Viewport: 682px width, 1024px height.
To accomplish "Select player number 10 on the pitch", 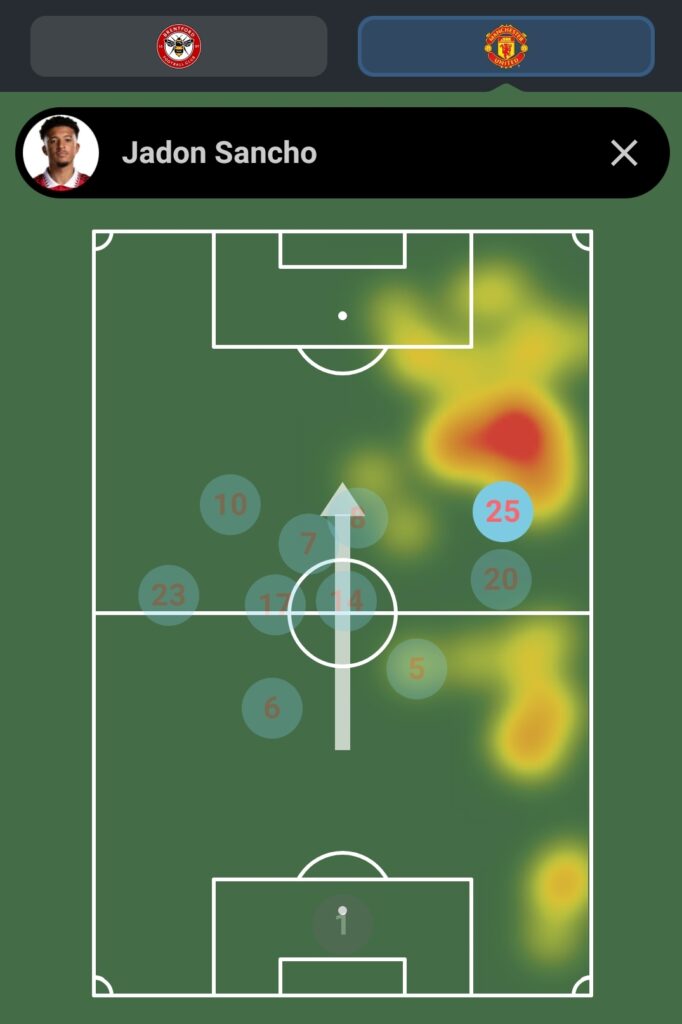I will 230,505.
